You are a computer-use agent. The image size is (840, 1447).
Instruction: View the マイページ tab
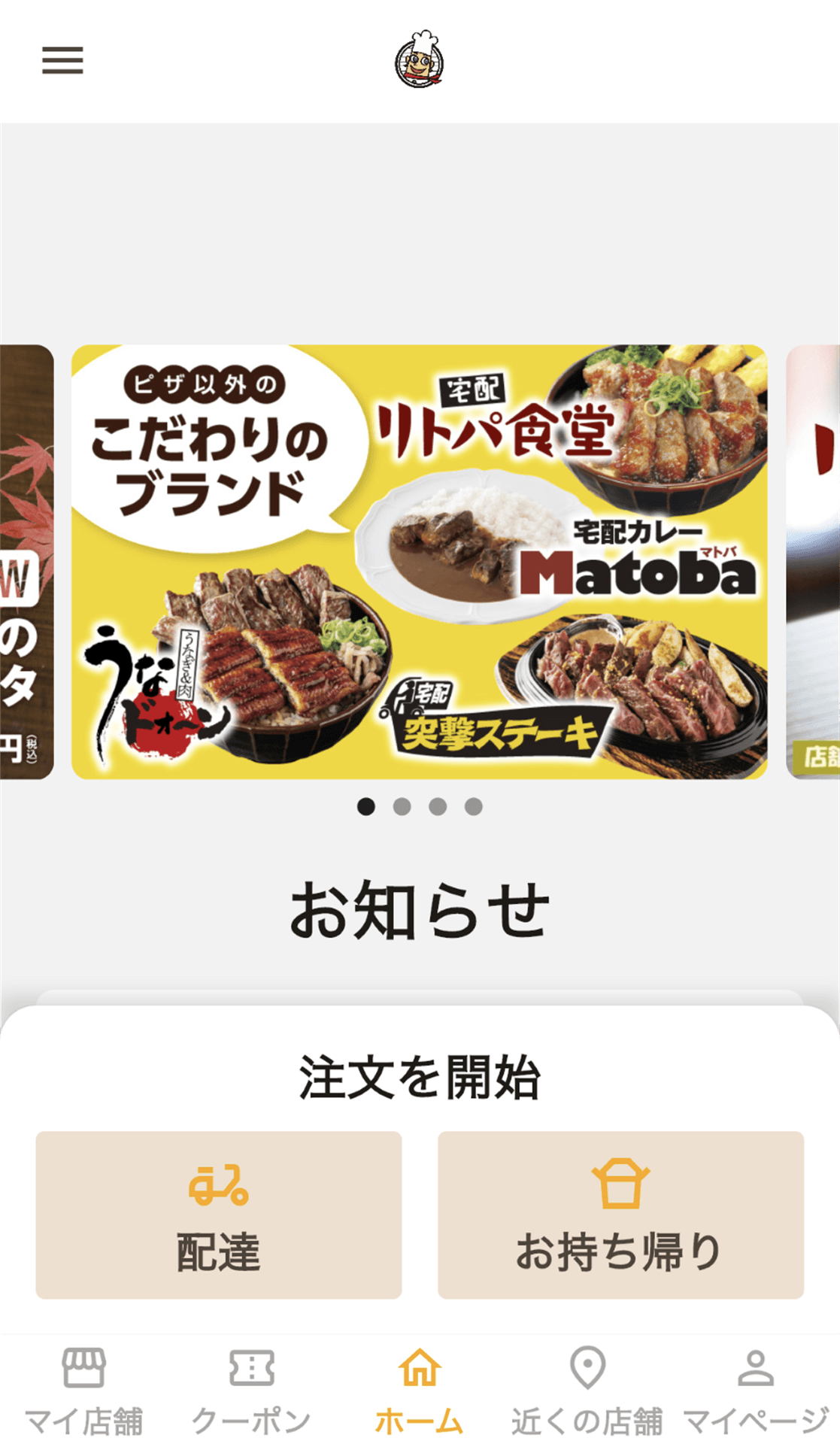[x=755, y=1391]
